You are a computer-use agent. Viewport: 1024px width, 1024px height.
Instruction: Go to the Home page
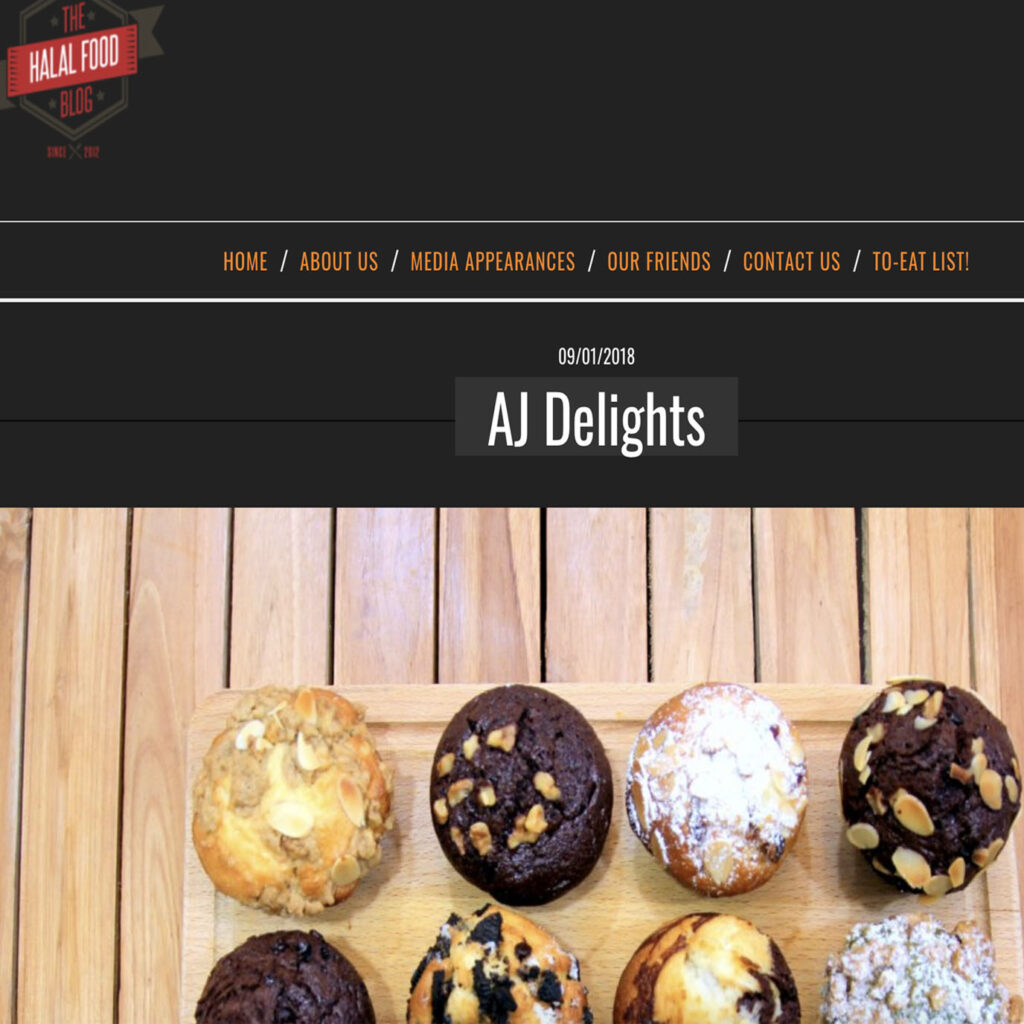click(x=245, y=262)
